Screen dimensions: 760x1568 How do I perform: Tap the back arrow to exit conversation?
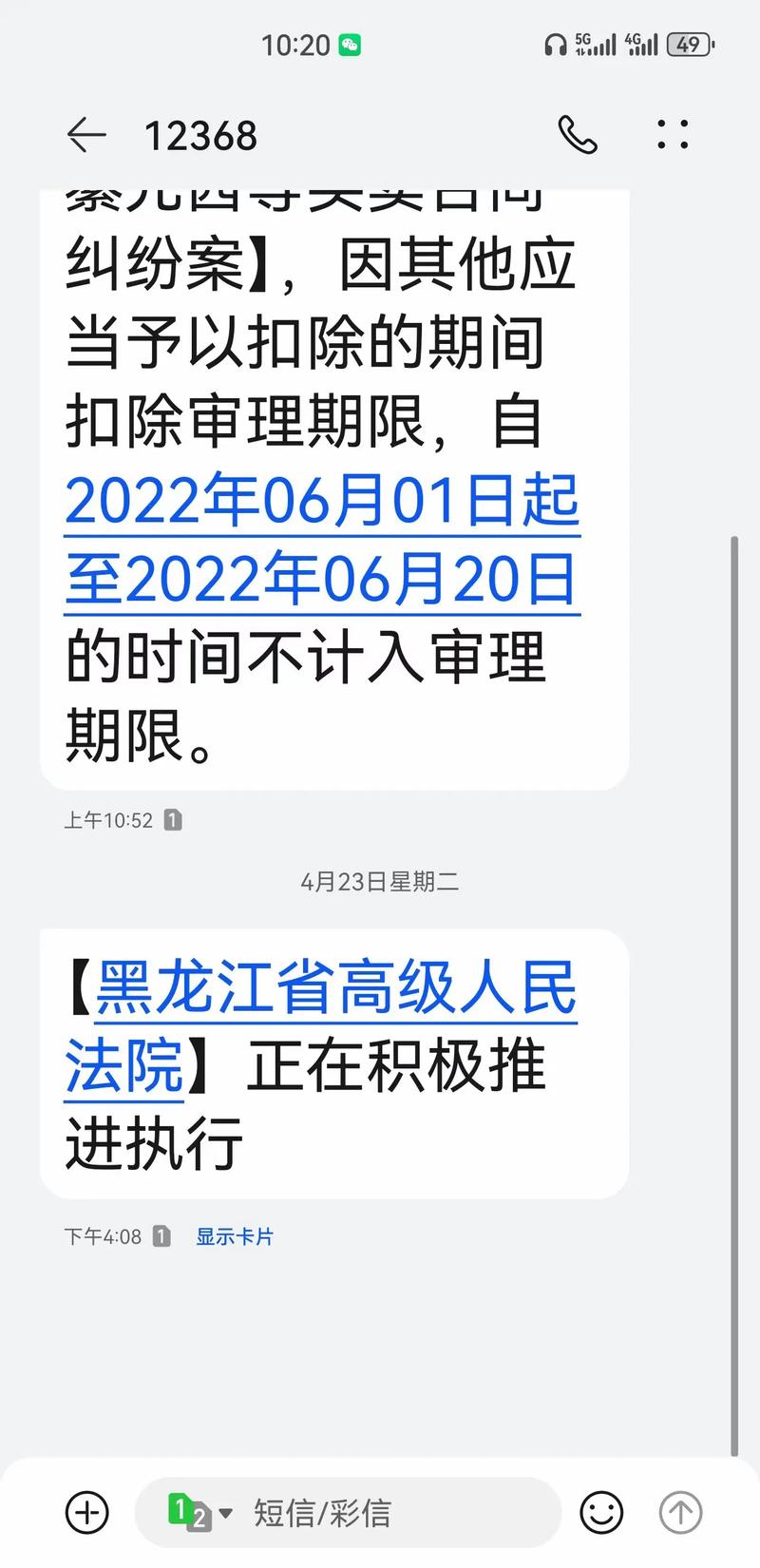(85, 134)
